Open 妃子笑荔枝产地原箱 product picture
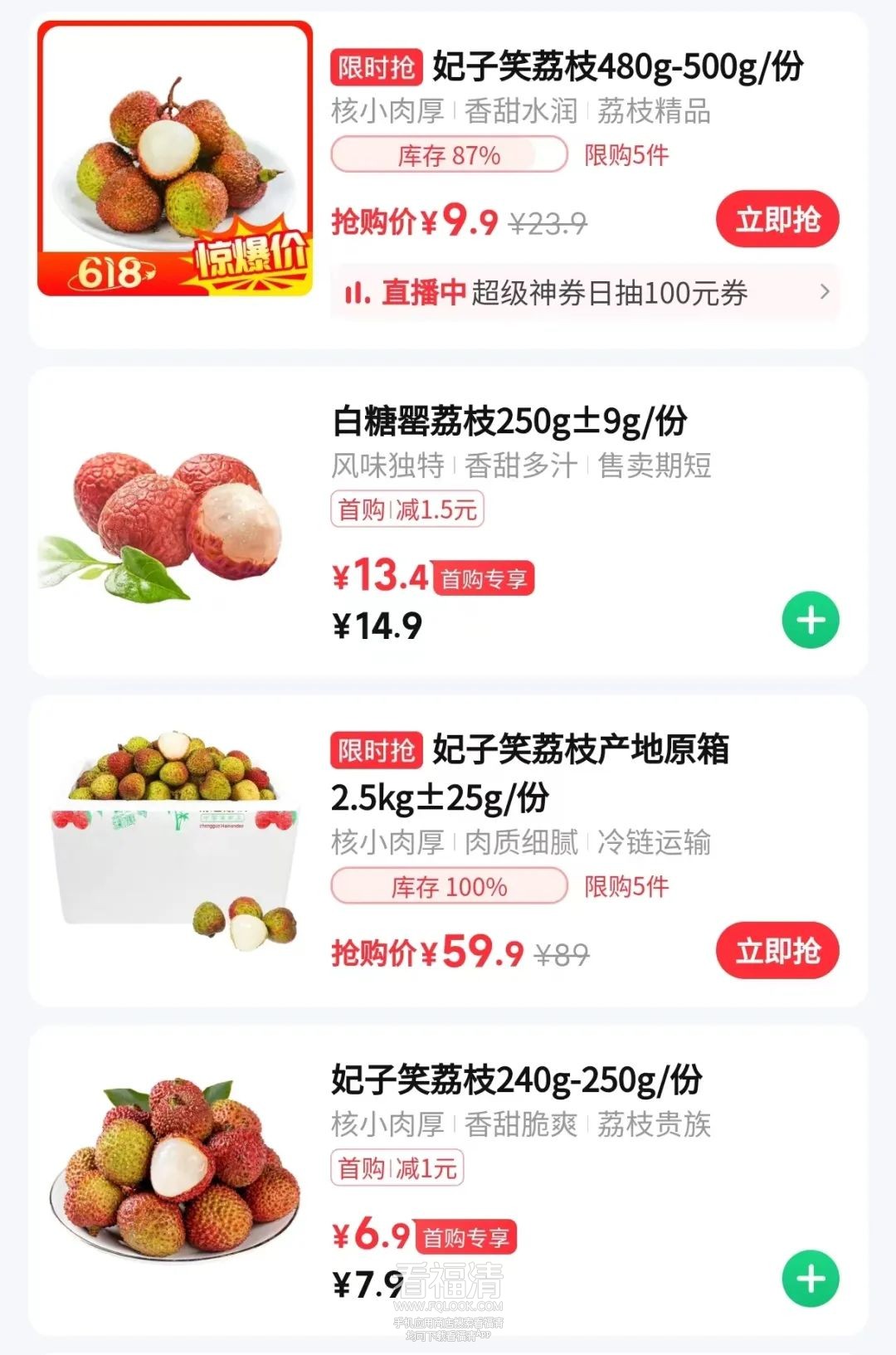Image resolution: width=896 pixels, height=1355 pixels. (x=175, y=840)
